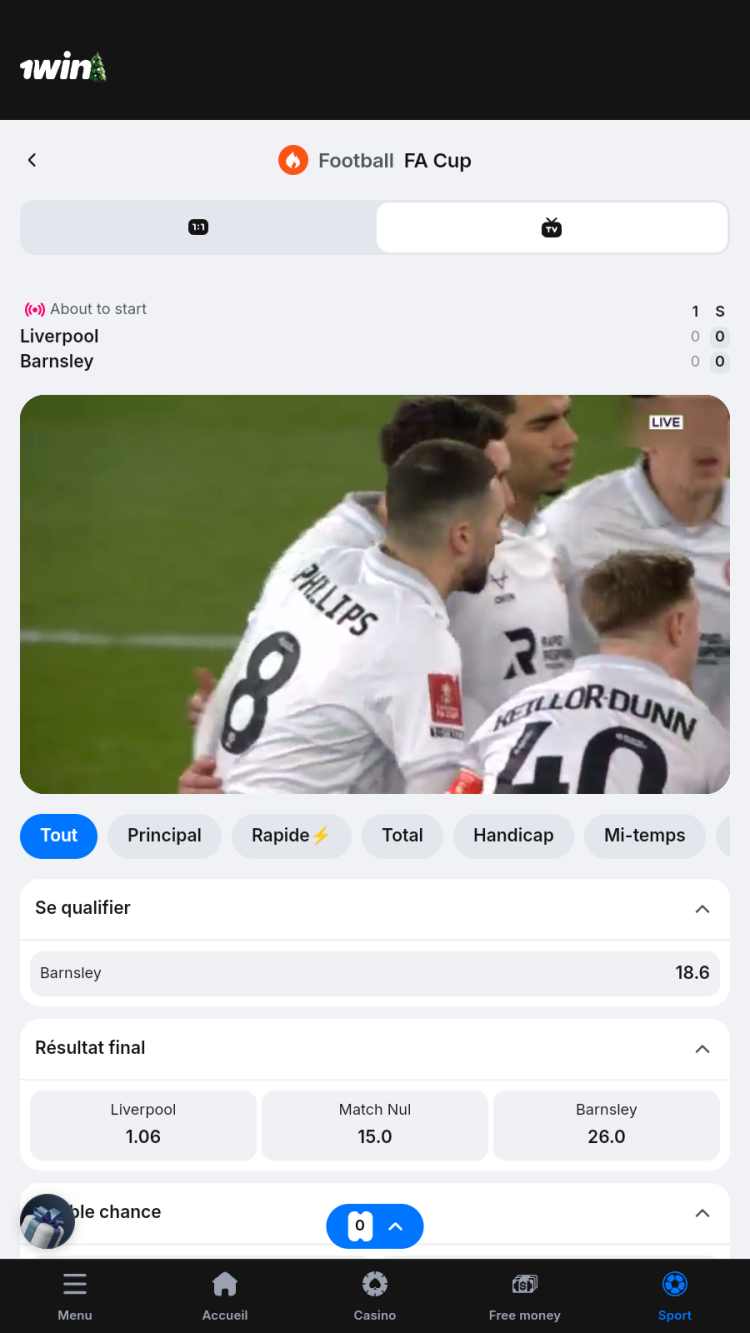
Task: Go to the Casino tab
Action: pyautogui.click(x=375, y=1296)
